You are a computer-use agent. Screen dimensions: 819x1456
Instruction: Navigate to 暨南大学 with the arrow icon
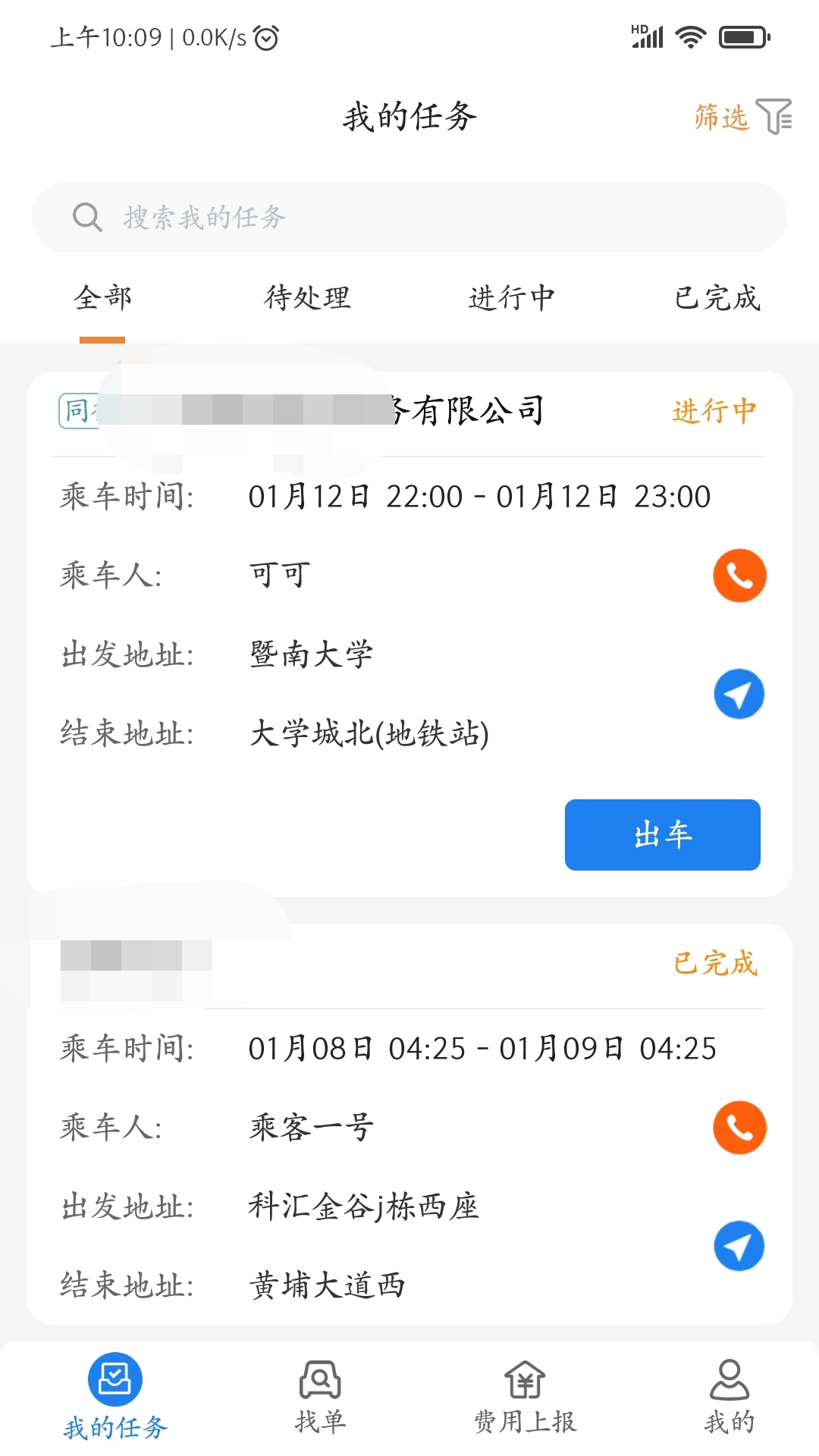[x=739, y=694]
